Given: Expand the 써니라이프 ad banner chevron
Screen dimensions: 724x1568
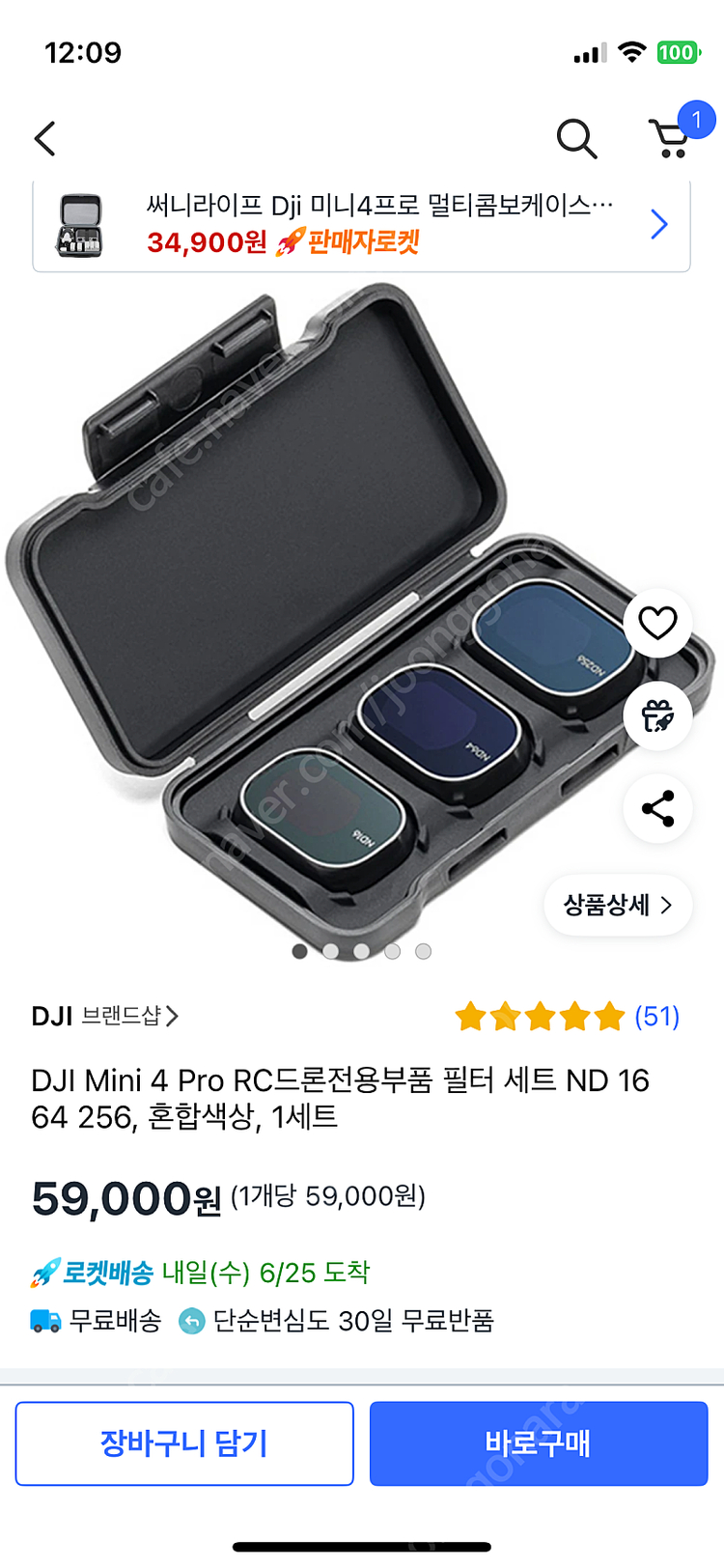Looking at the screenshot, I should [x=659, y=224].
